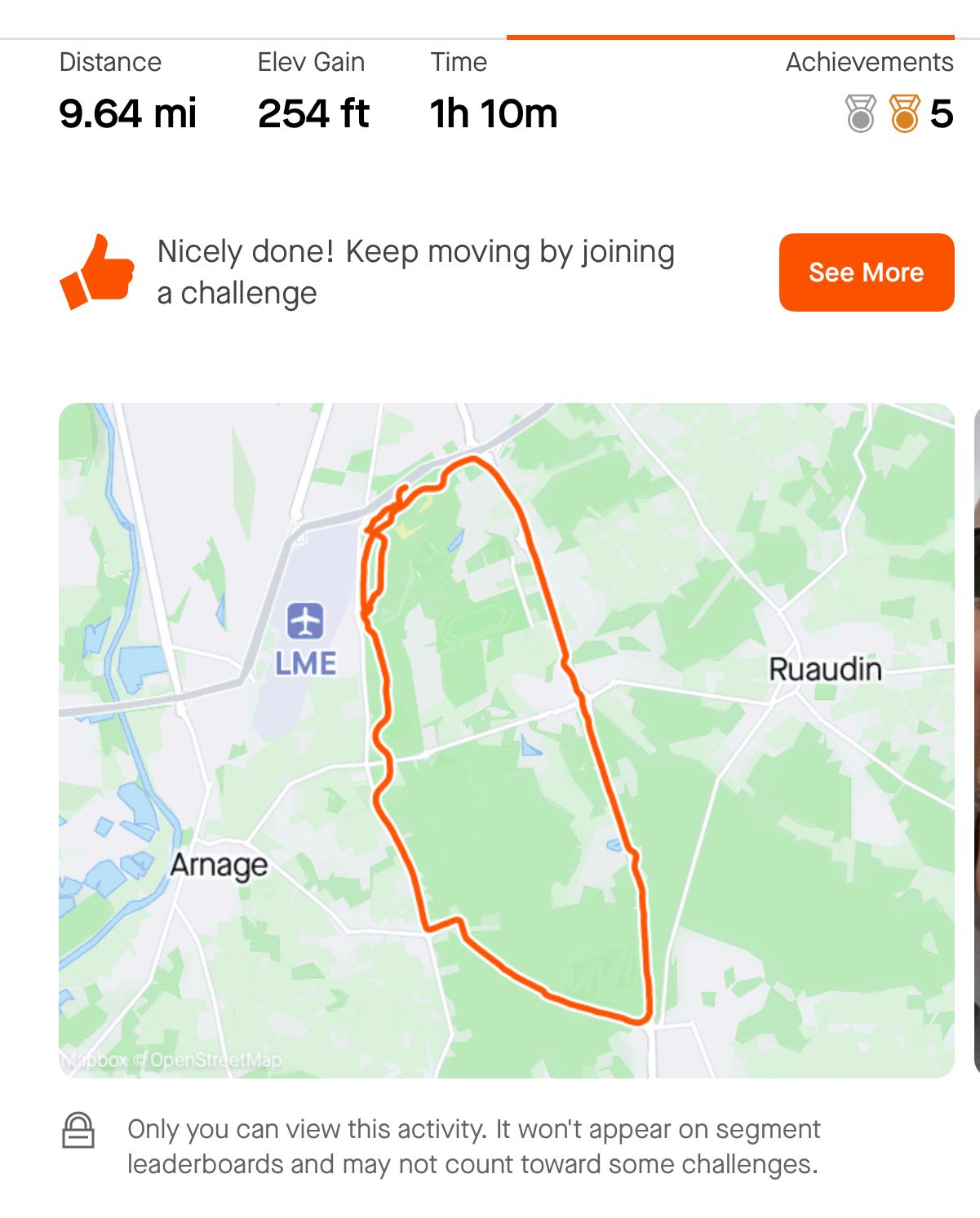View the 5 achievements medals

pos(898,113)
